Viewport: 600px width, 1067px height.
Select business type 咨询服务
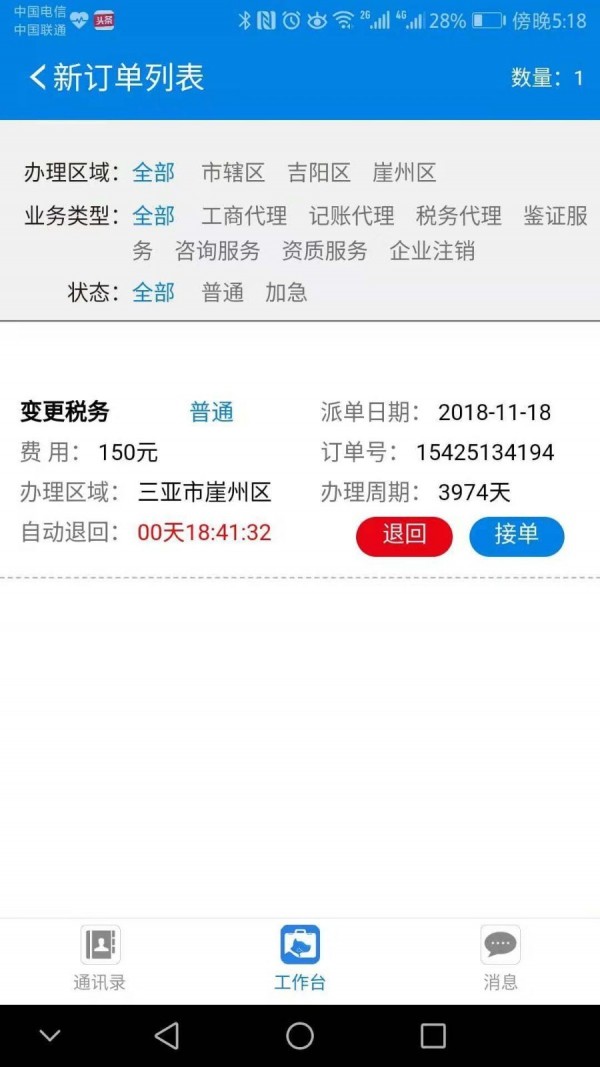coord(218,251)
